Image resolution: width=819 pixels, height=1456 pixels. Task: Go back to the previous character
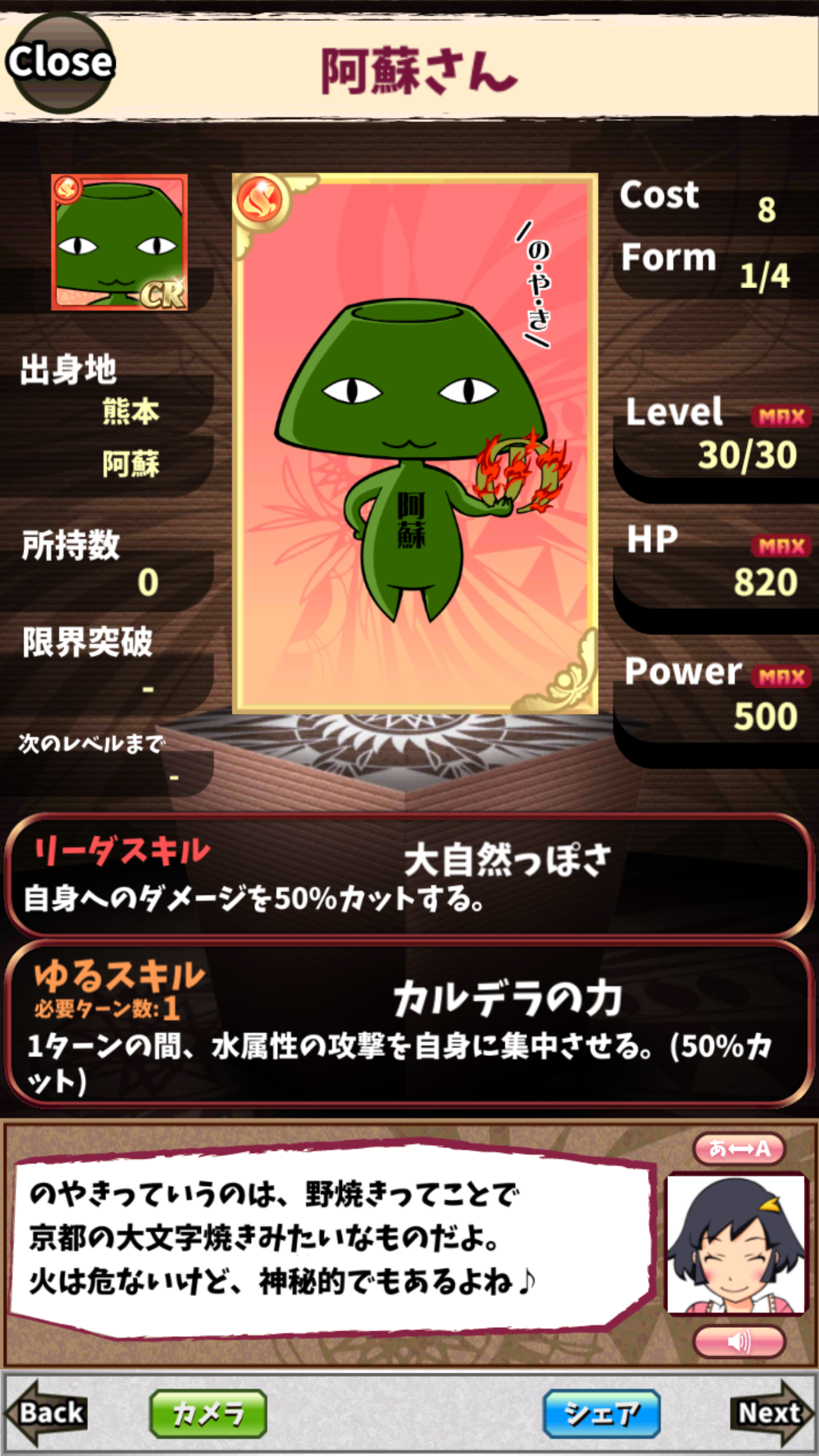[47, 1413]
